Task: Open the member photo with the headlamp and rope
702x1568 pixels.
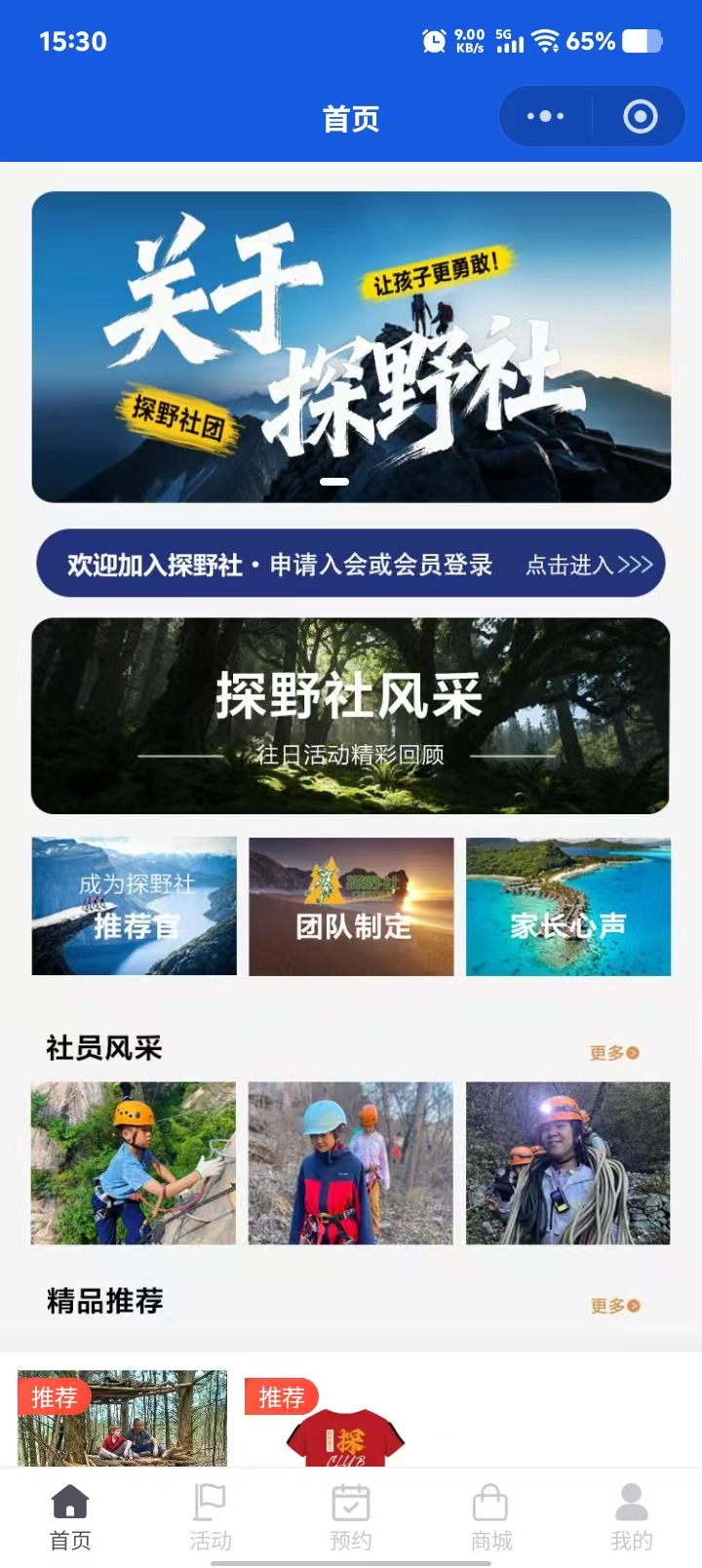Action: tap(568, 1162)
